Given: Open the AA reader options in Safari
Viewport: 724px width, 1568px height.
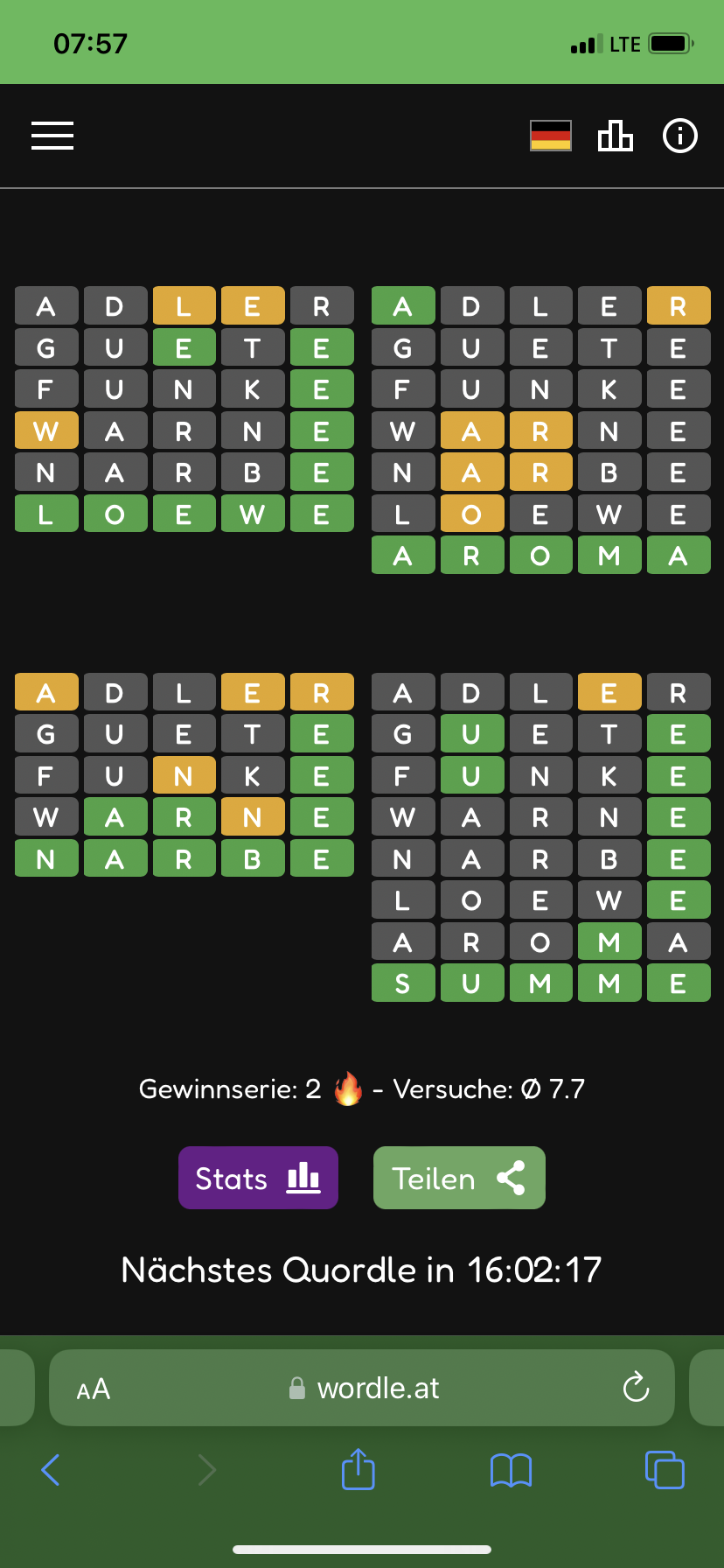Looking at the screenshot, I should pyautogui.click(x=94, y=1389).
